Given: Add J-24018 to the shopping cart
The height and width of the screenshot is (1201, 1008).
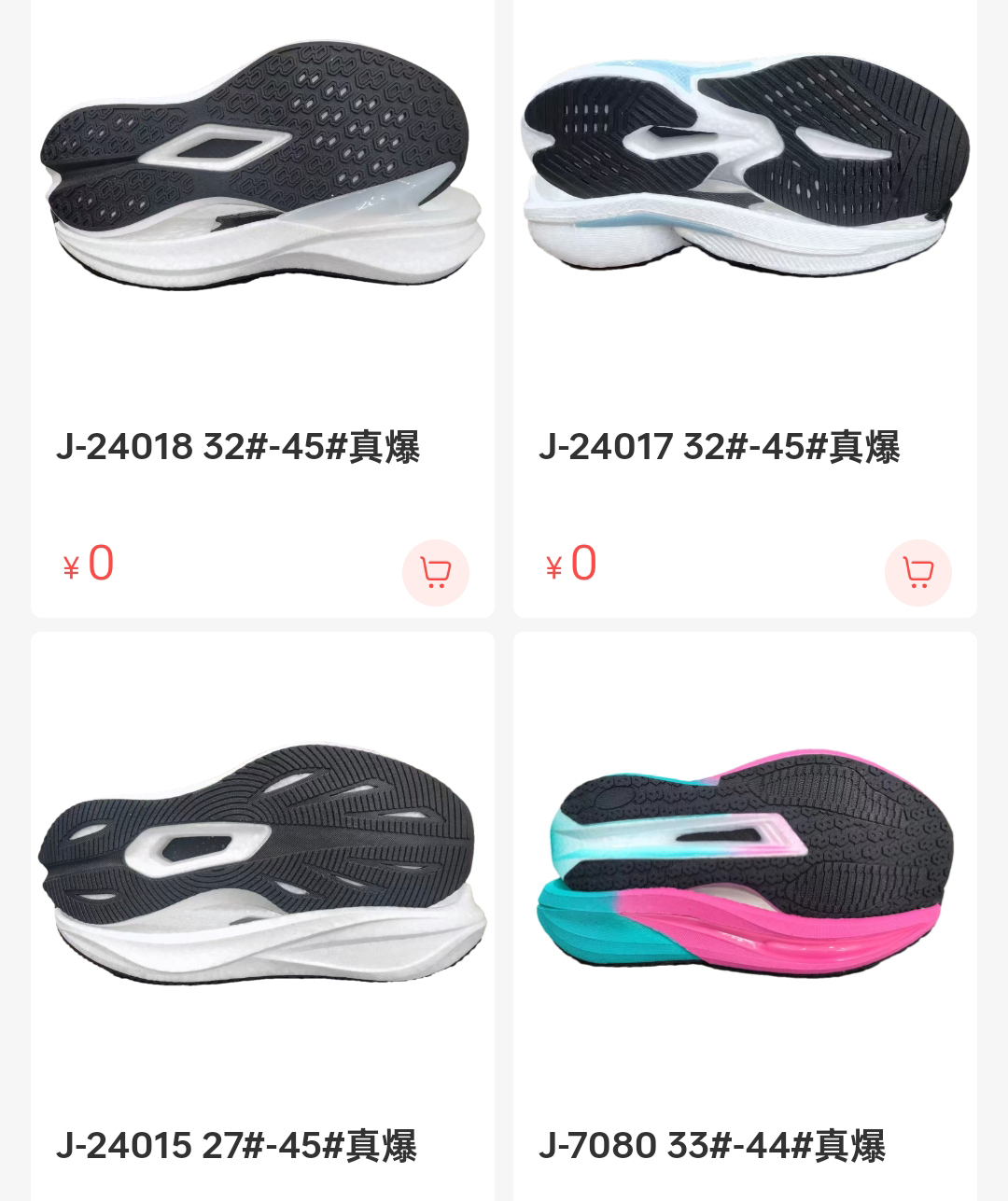Looking at the screenshot, I should point(435,572).
